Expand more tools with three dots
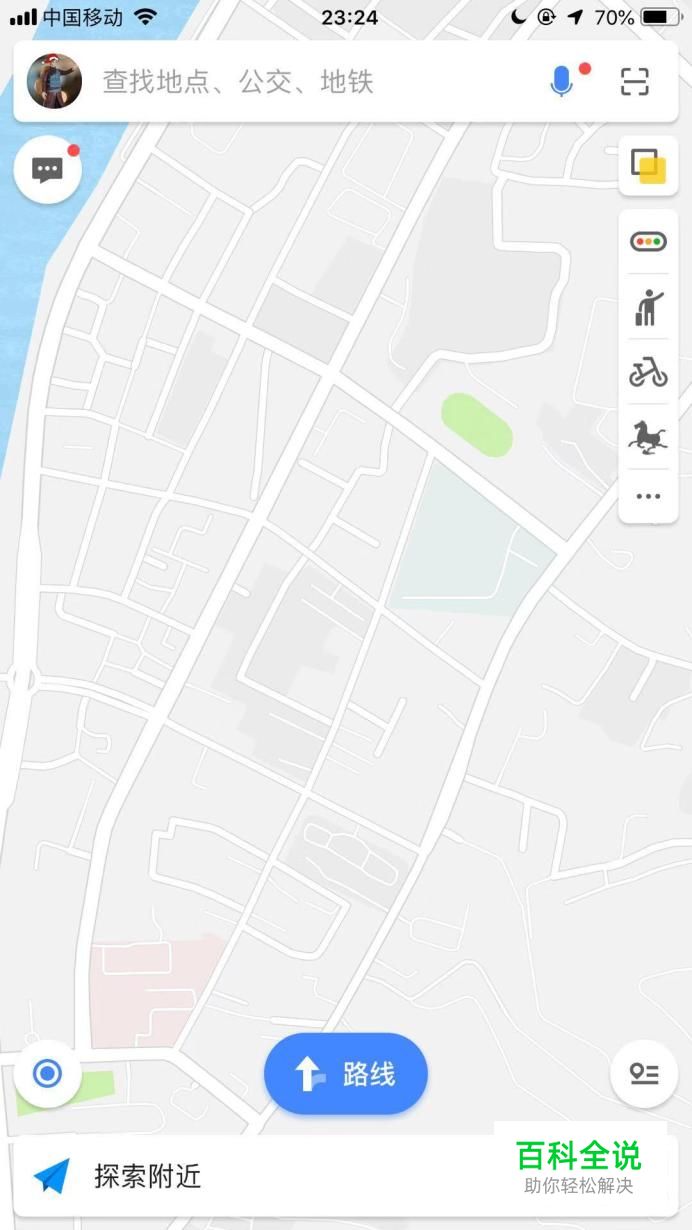The width and height of the screenshot is (692, 1230). (x=648, y=496)
